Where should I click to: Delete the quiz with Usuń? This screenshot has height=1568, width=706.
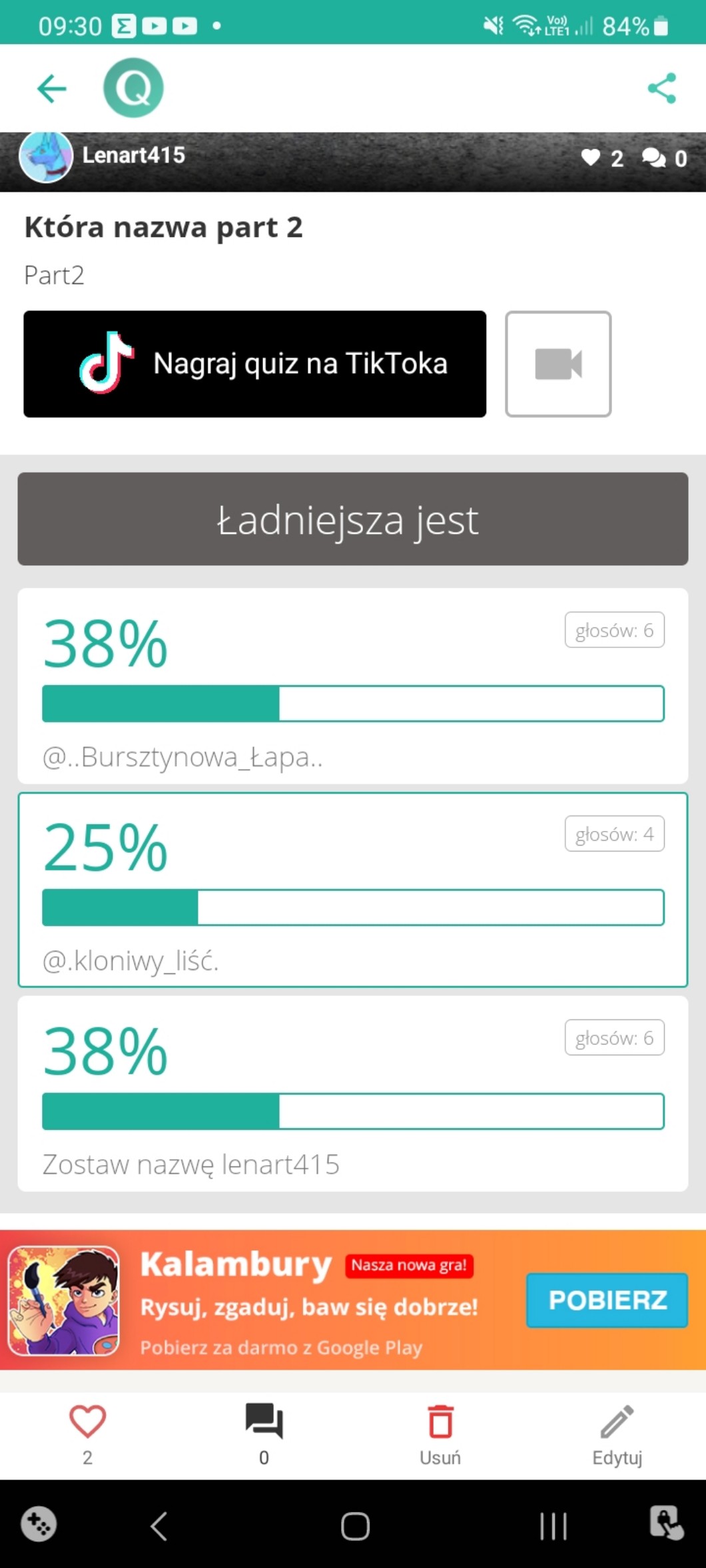(x=440, y=1432)
